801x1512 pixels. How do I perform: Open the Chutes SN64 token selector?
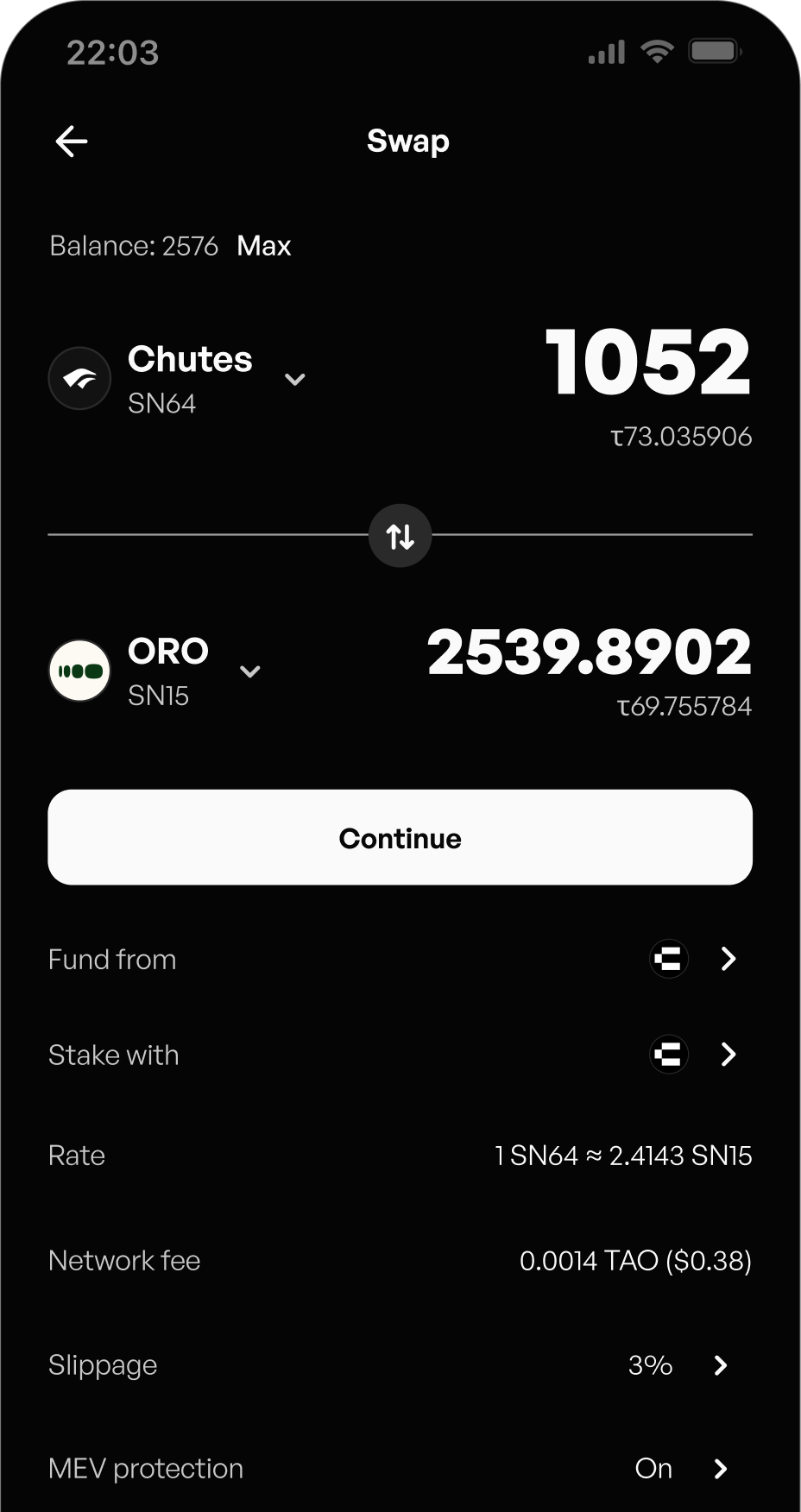[x=177, y=379]
